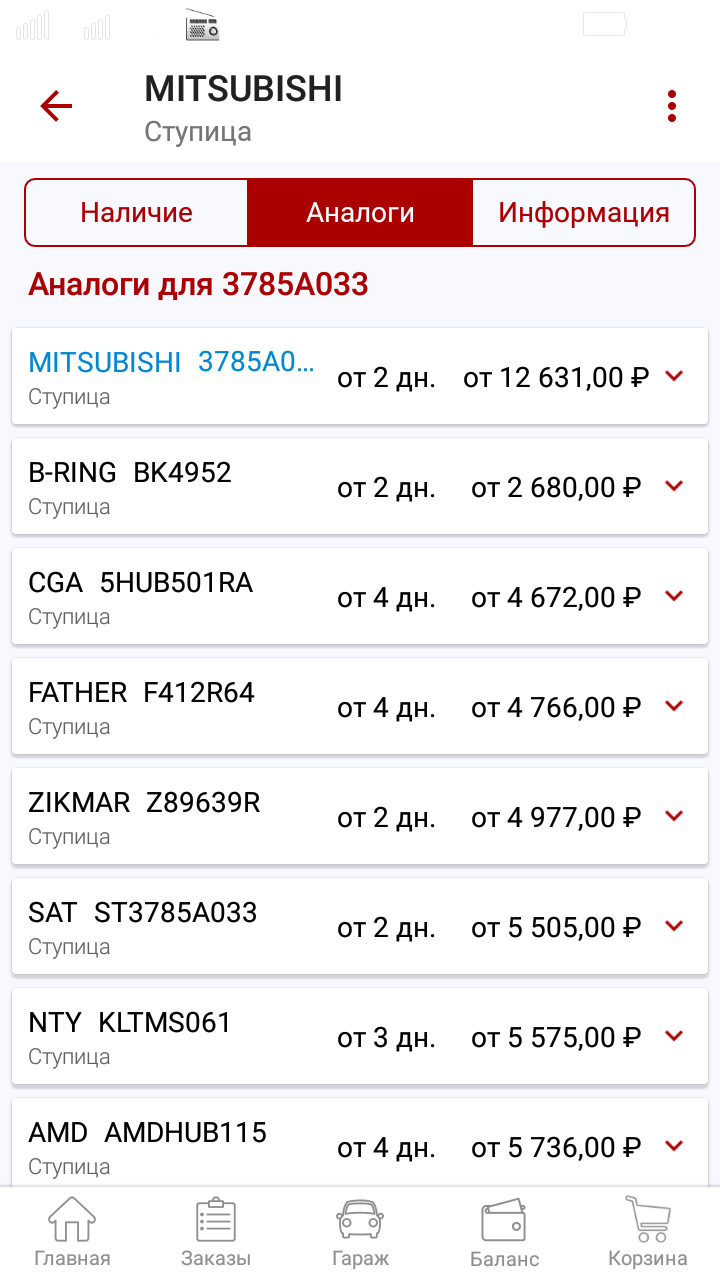Switch to the Гараж tab
This screenshot has height=1280, width=720.
coord(360,1233)
